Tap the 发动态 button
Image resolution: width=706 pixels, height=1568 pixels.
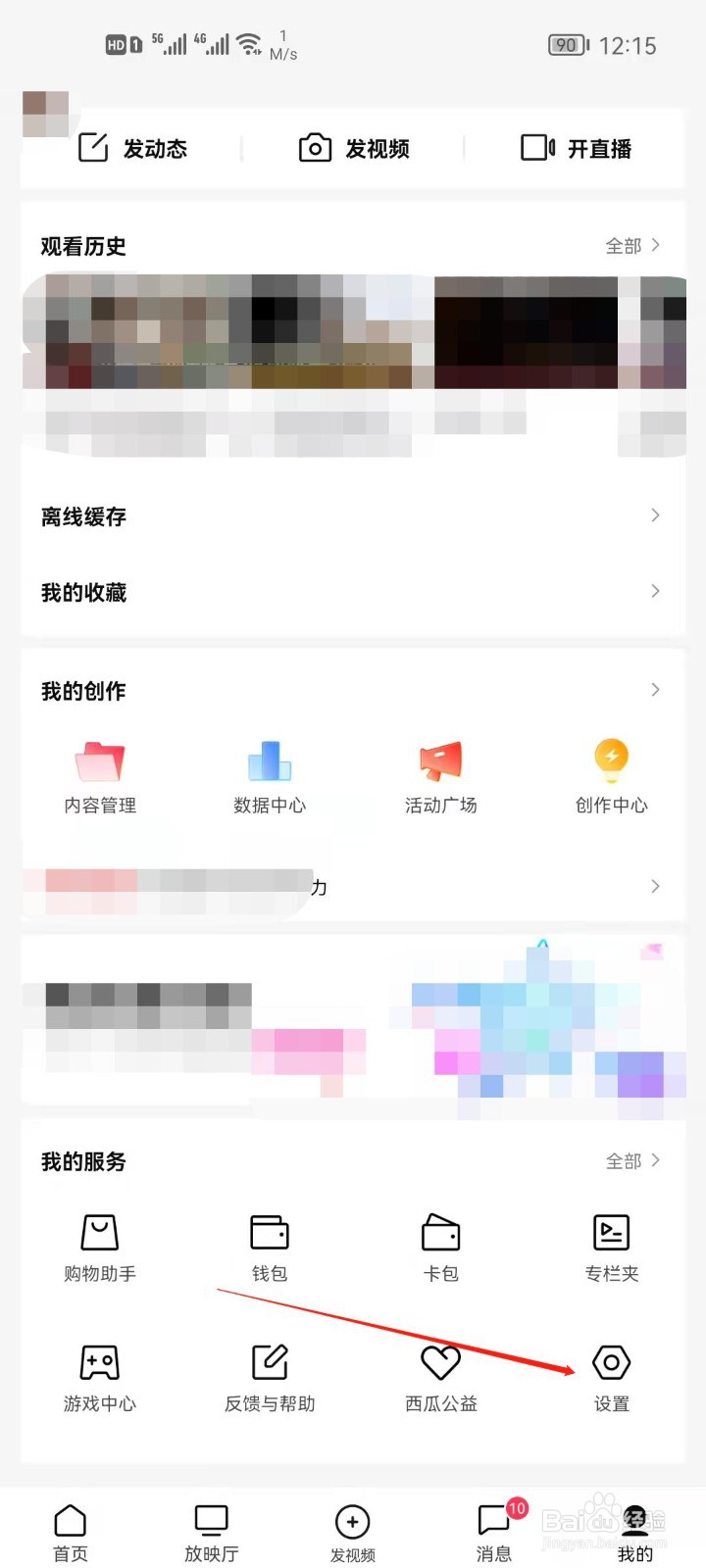[132, 148]
